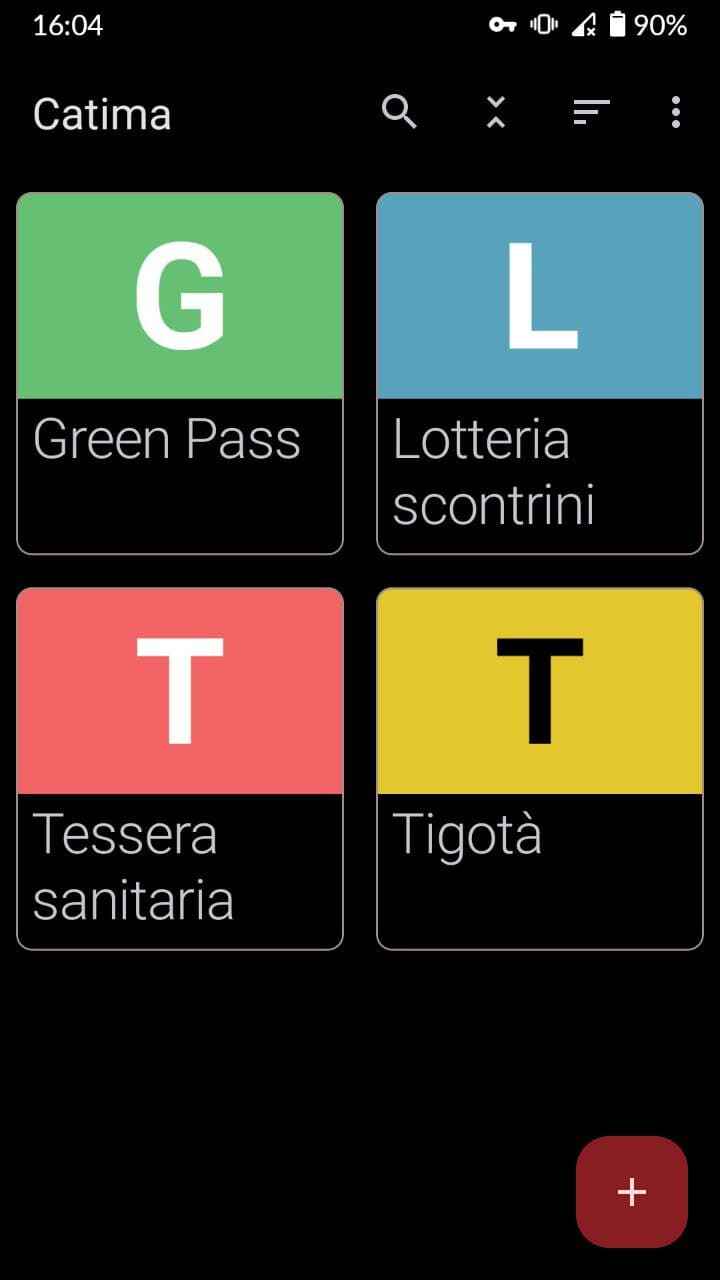The image size is (720, 1280).
Task: Open the Tessera sanitaria card
Action: (180, 768)
